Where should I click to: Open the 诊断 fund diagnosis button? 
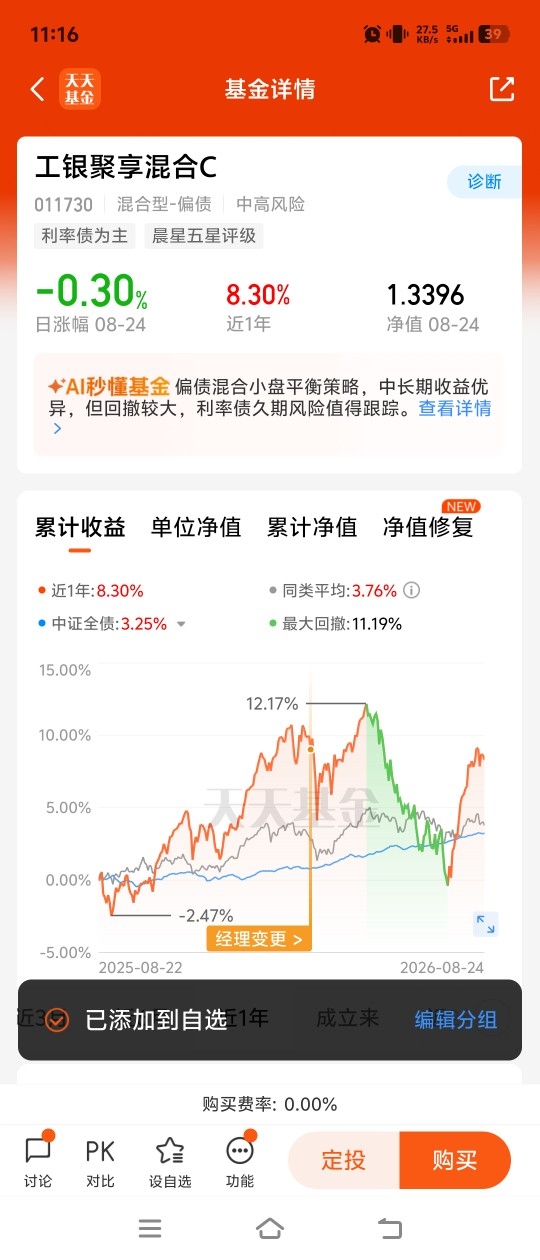484,182
